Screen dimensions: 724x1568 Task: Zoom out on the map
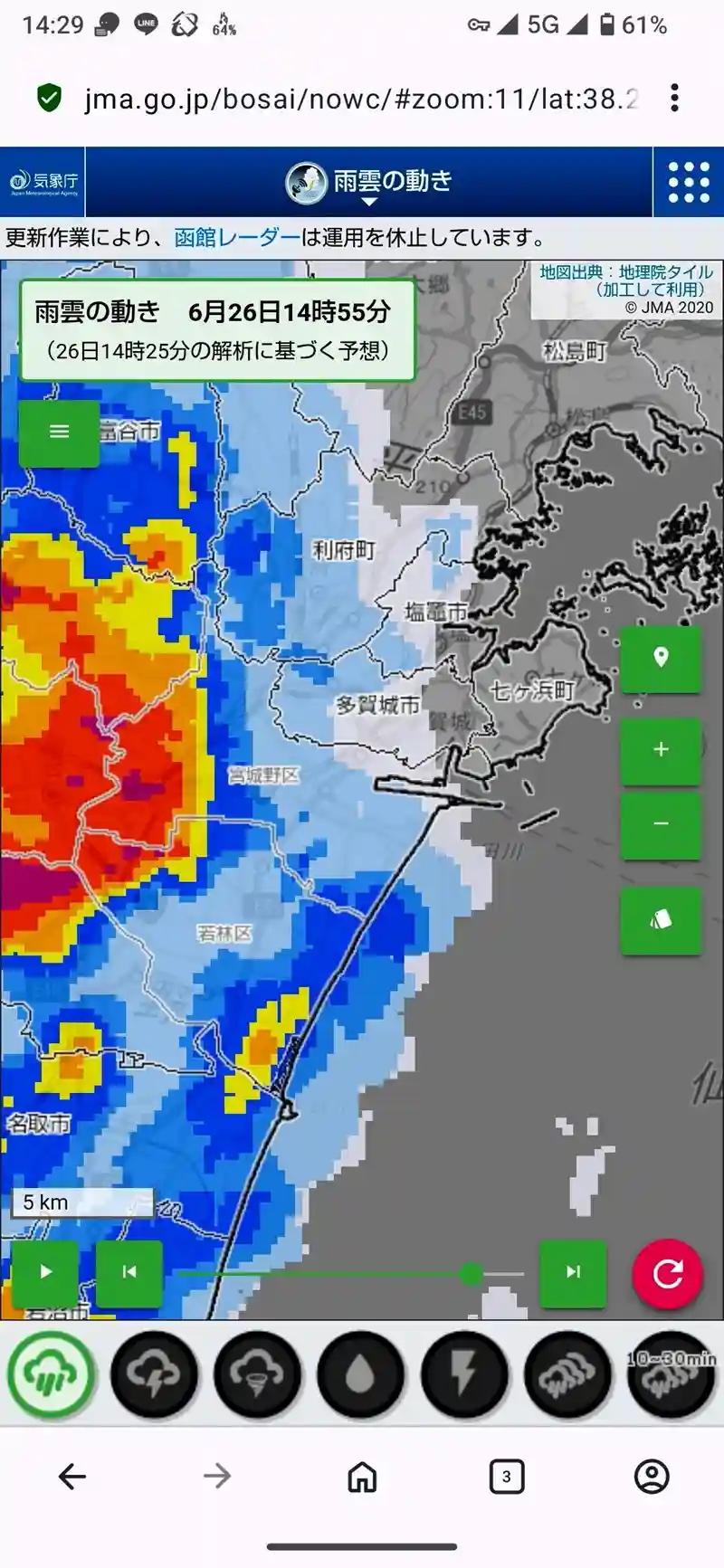[x=661, y=824]
